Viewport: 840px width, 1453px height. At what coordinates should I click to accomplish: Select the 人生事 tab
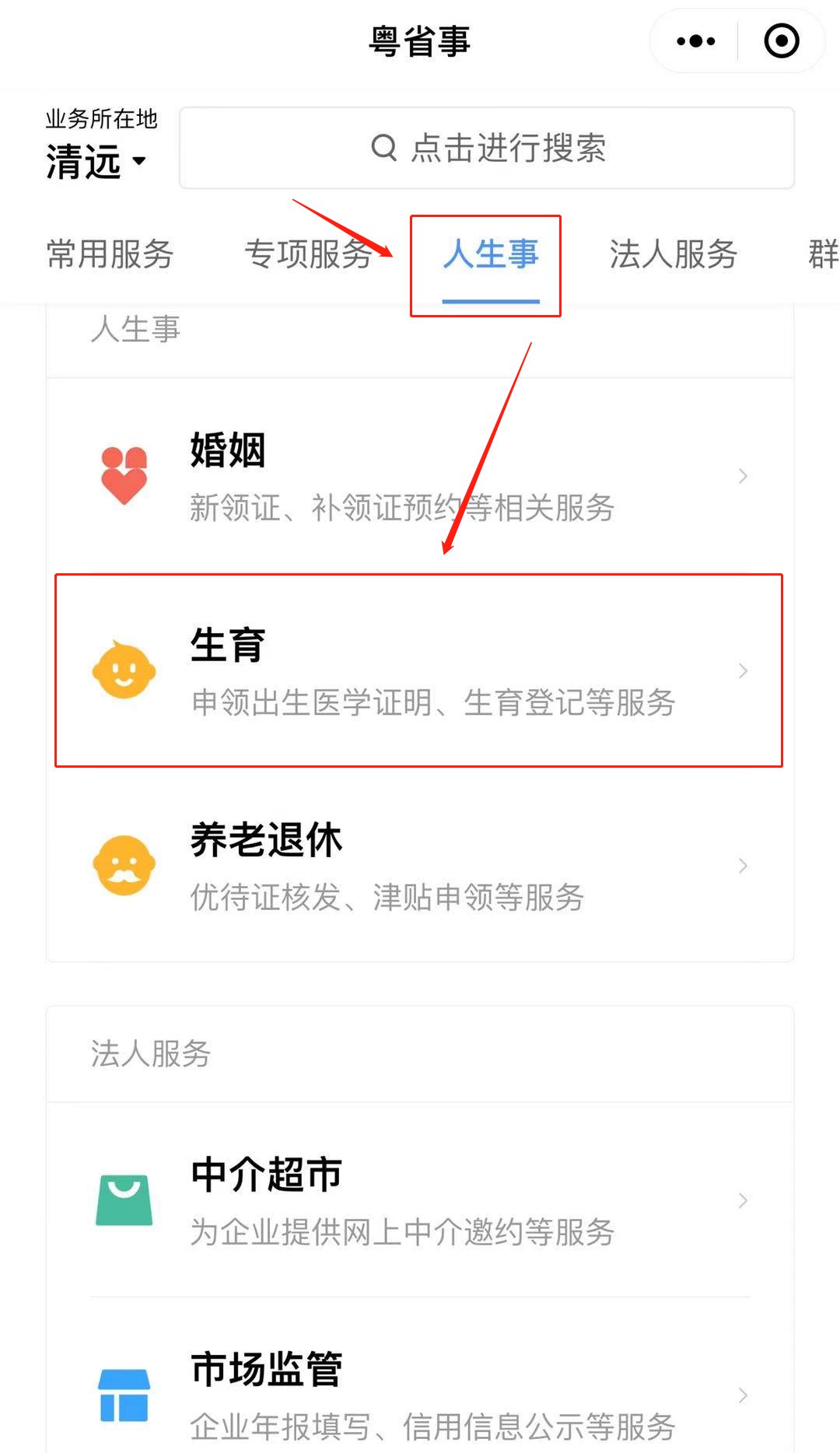(x=490, y=254)
